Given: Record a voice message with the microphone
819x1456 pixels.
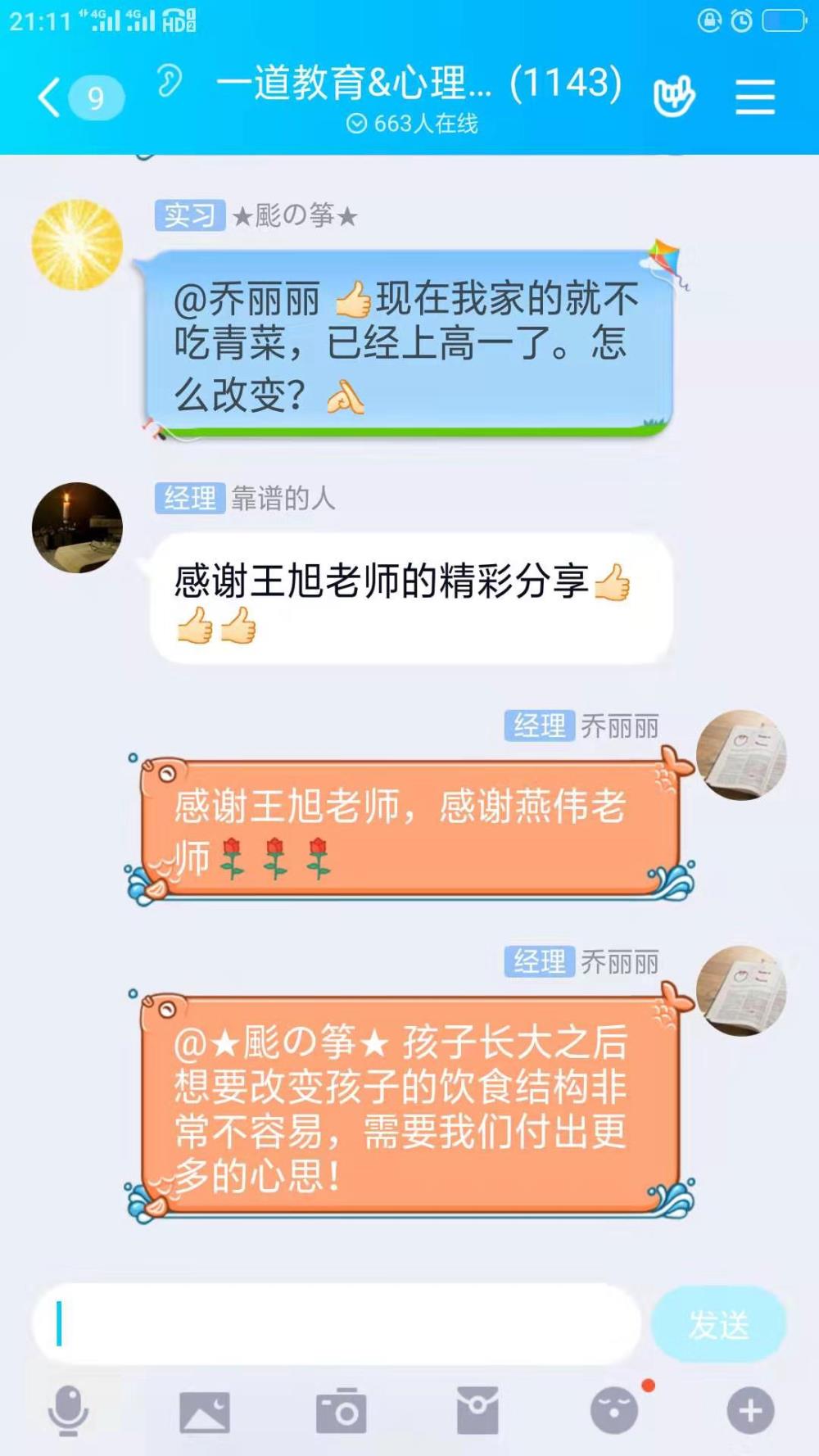Looking at the screenshot, I should pos(68,1411).
